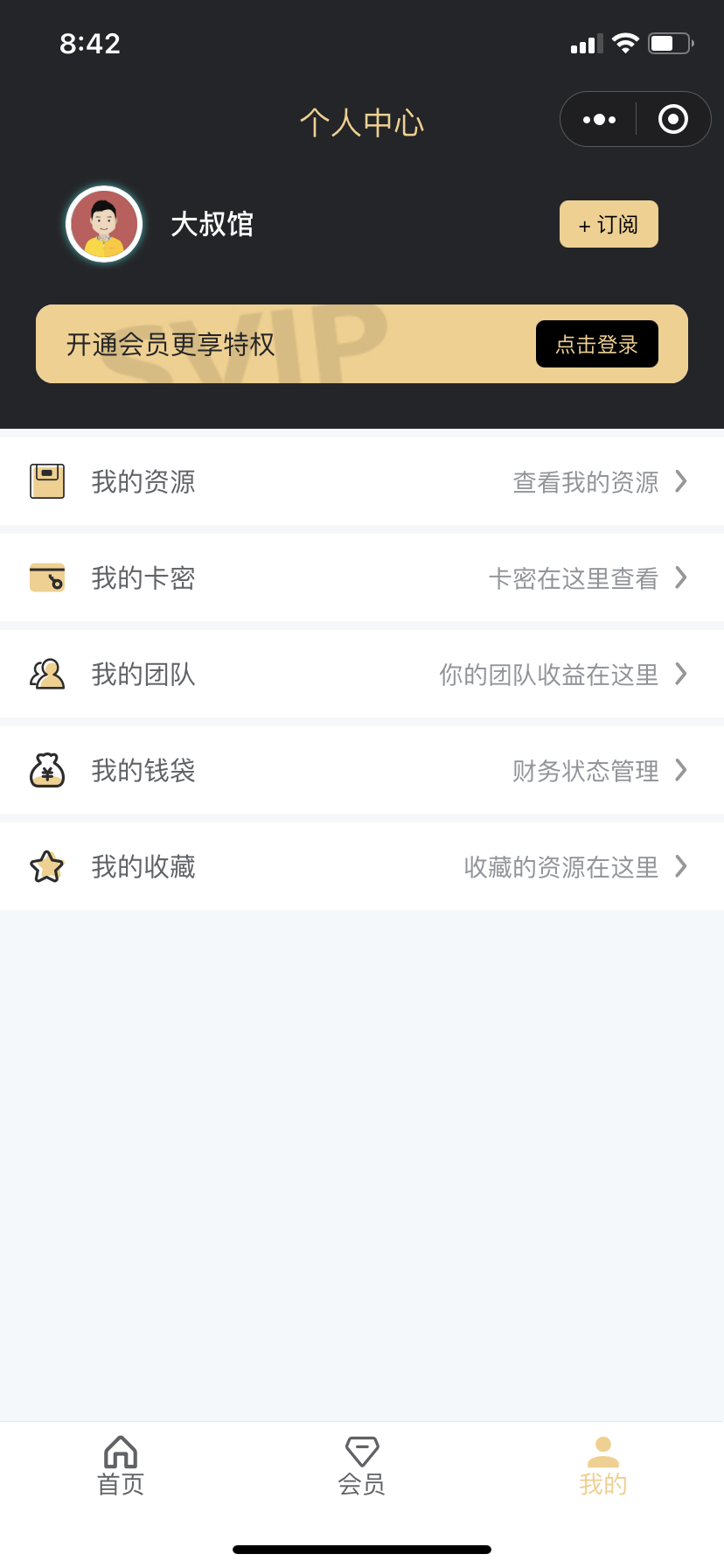The height and width of the screenshot is (1568, 724).
Task: Open 我的团队 via its right arrow
Action: (681, 673)
